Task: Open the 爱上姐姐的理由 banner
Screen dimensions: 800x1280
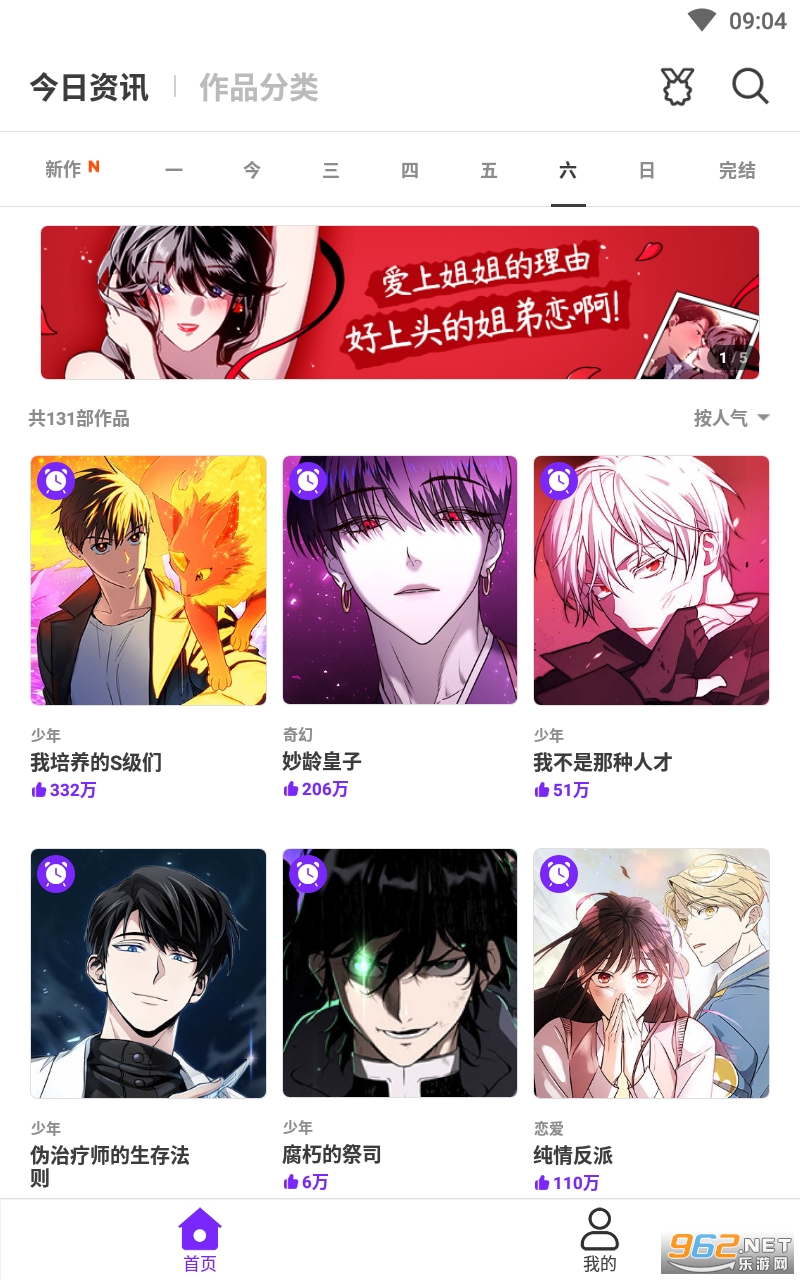Action: point(400,302)
